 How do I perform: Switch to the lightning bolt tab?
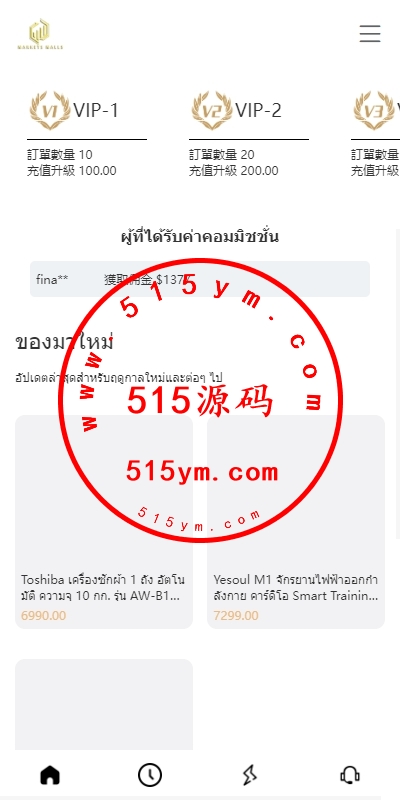[x=249, y=776]
